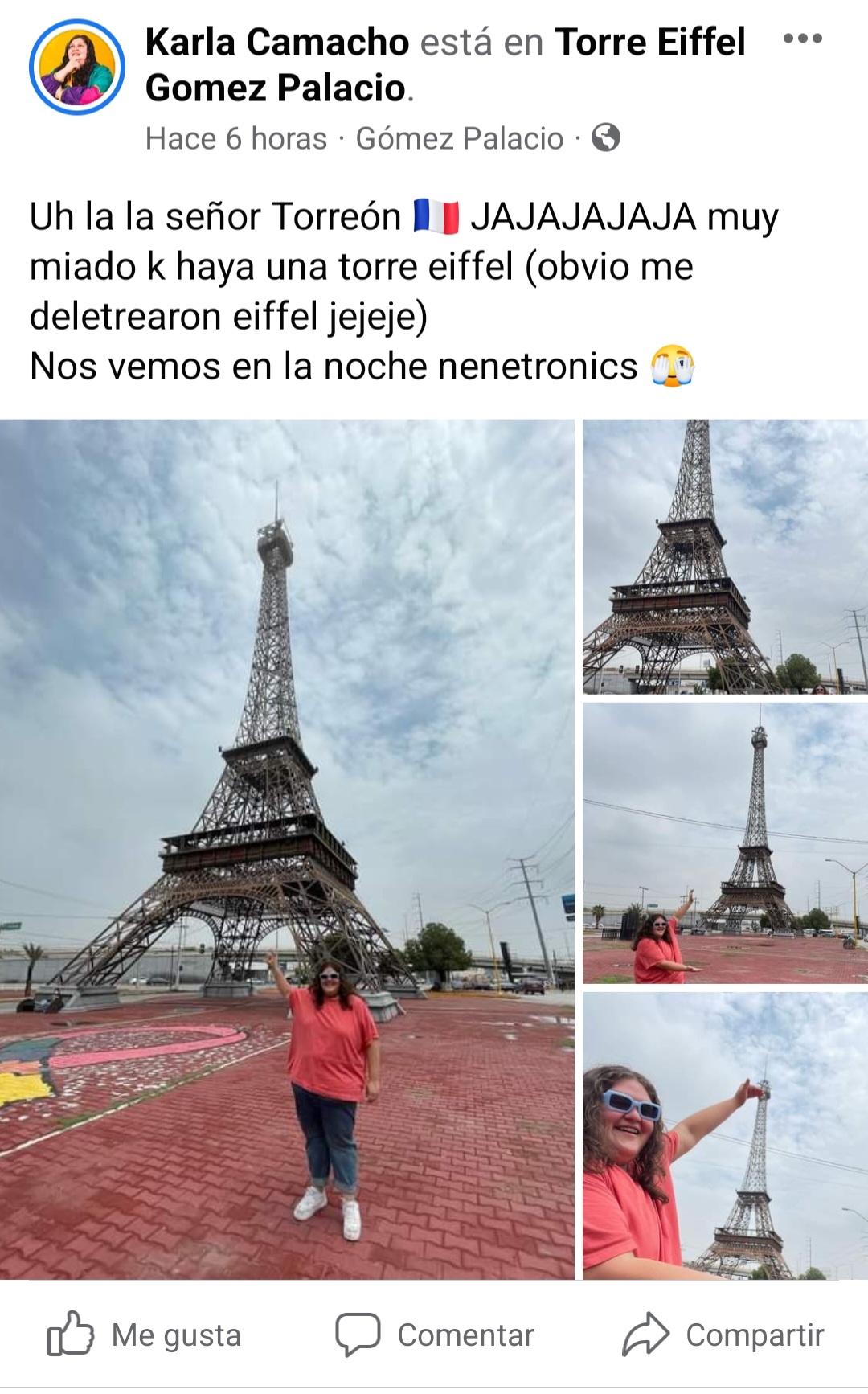868x1394 pixels.
Task: Tap the Gómez Palacio location tag under the name
Action: (460, 138)
